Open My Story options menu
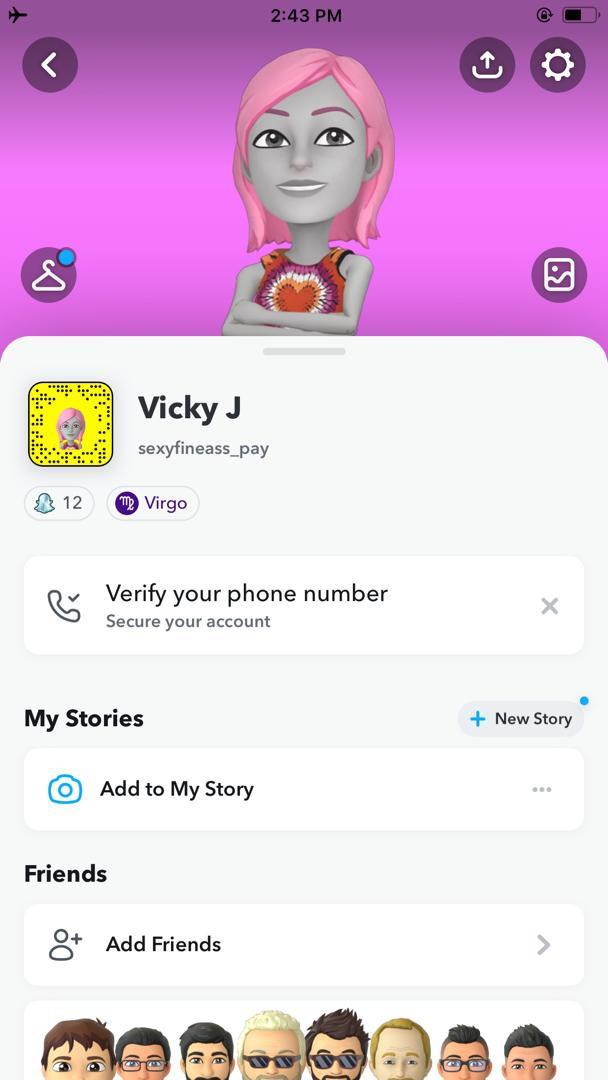The width and height of the screenshot is (608, 1080). (x=541, y=790)
